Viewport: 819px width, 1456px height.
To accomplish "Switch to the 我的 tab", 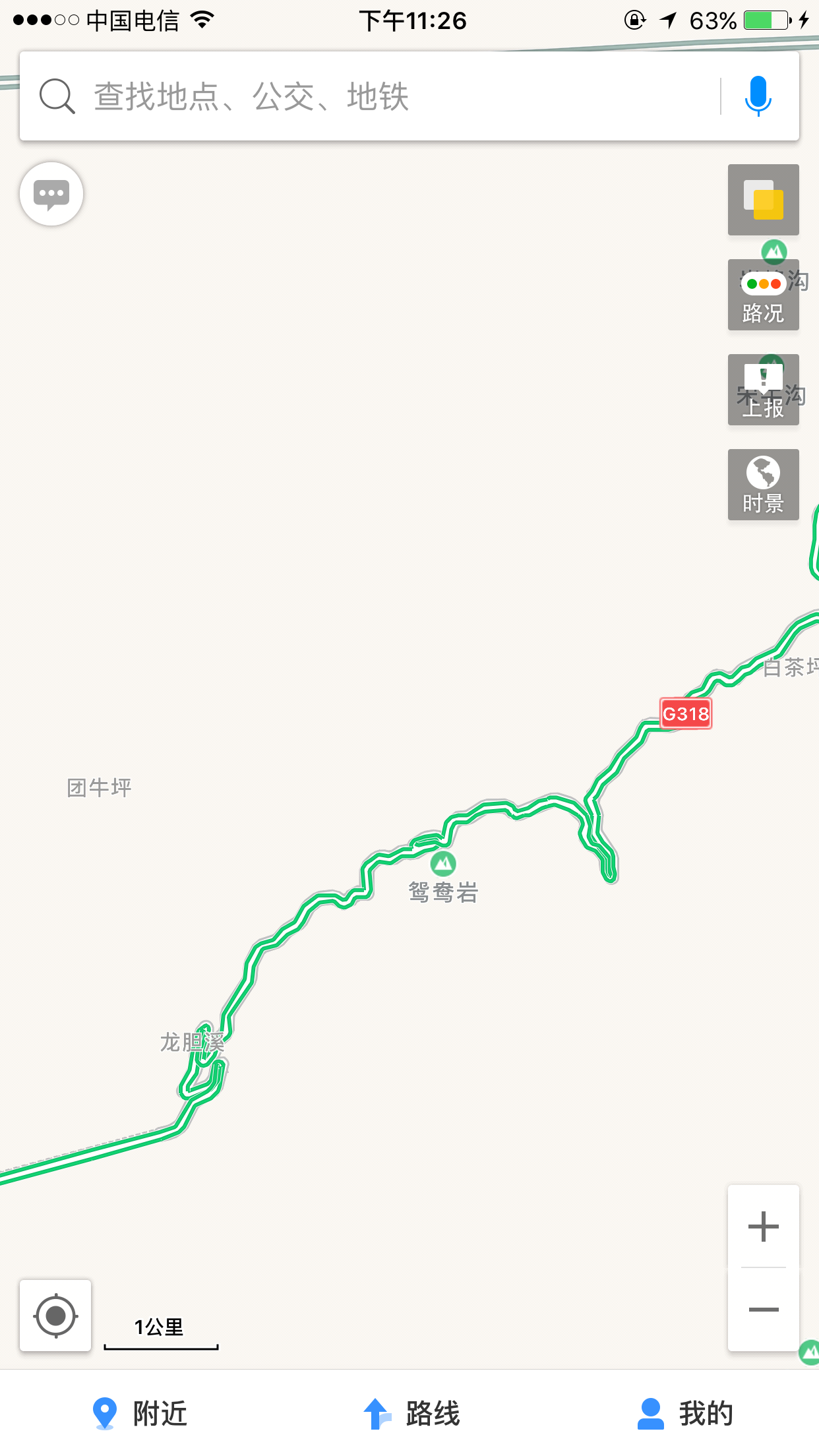I will point(685,1413).
